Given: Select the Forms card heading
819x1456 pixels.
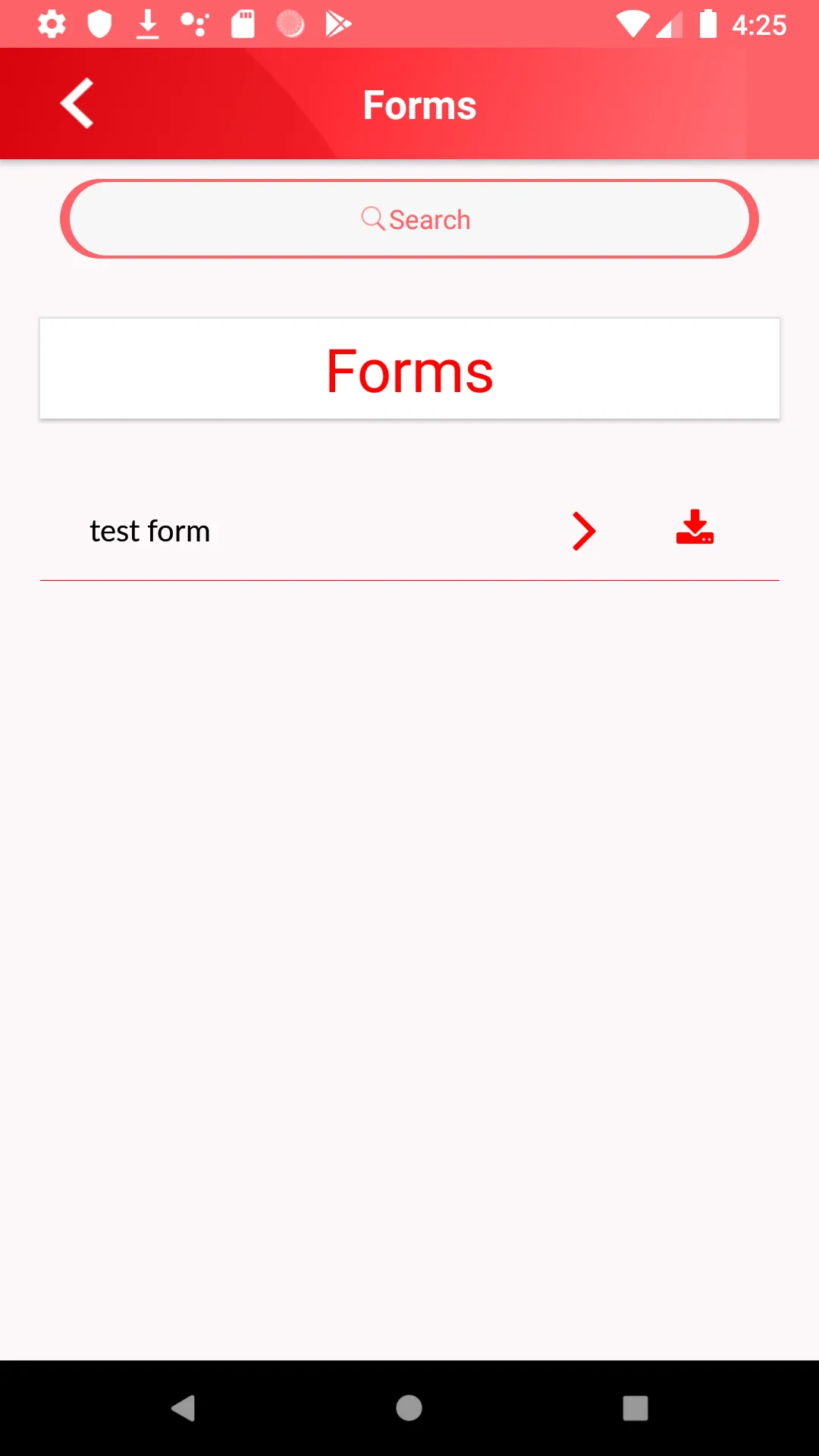Looking at the screenshot, I should [409, 369].
